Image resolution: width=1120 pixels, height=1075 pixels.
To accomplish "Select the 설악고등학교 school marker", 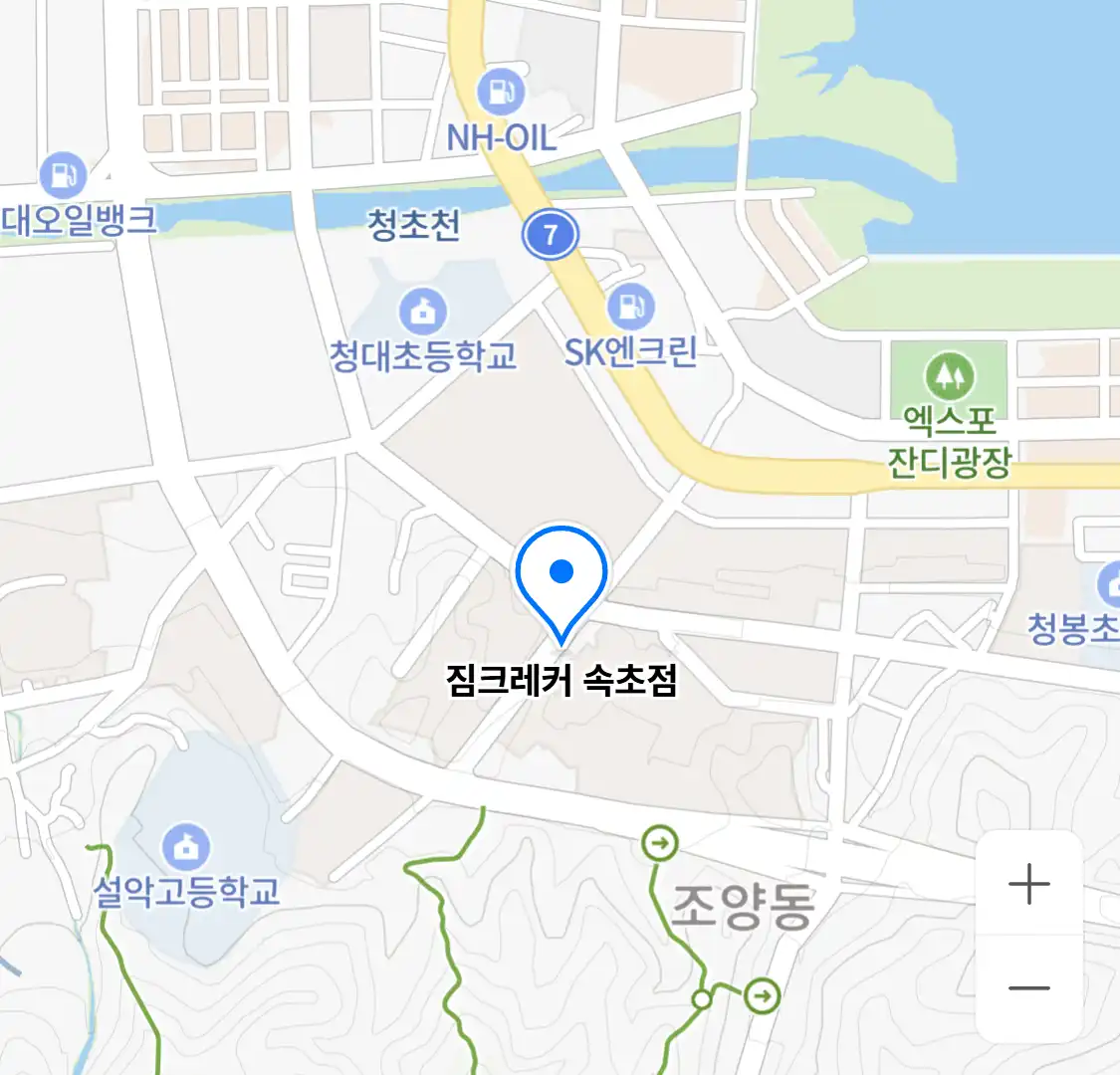I will pyautogui.click(x=185, y=846).
